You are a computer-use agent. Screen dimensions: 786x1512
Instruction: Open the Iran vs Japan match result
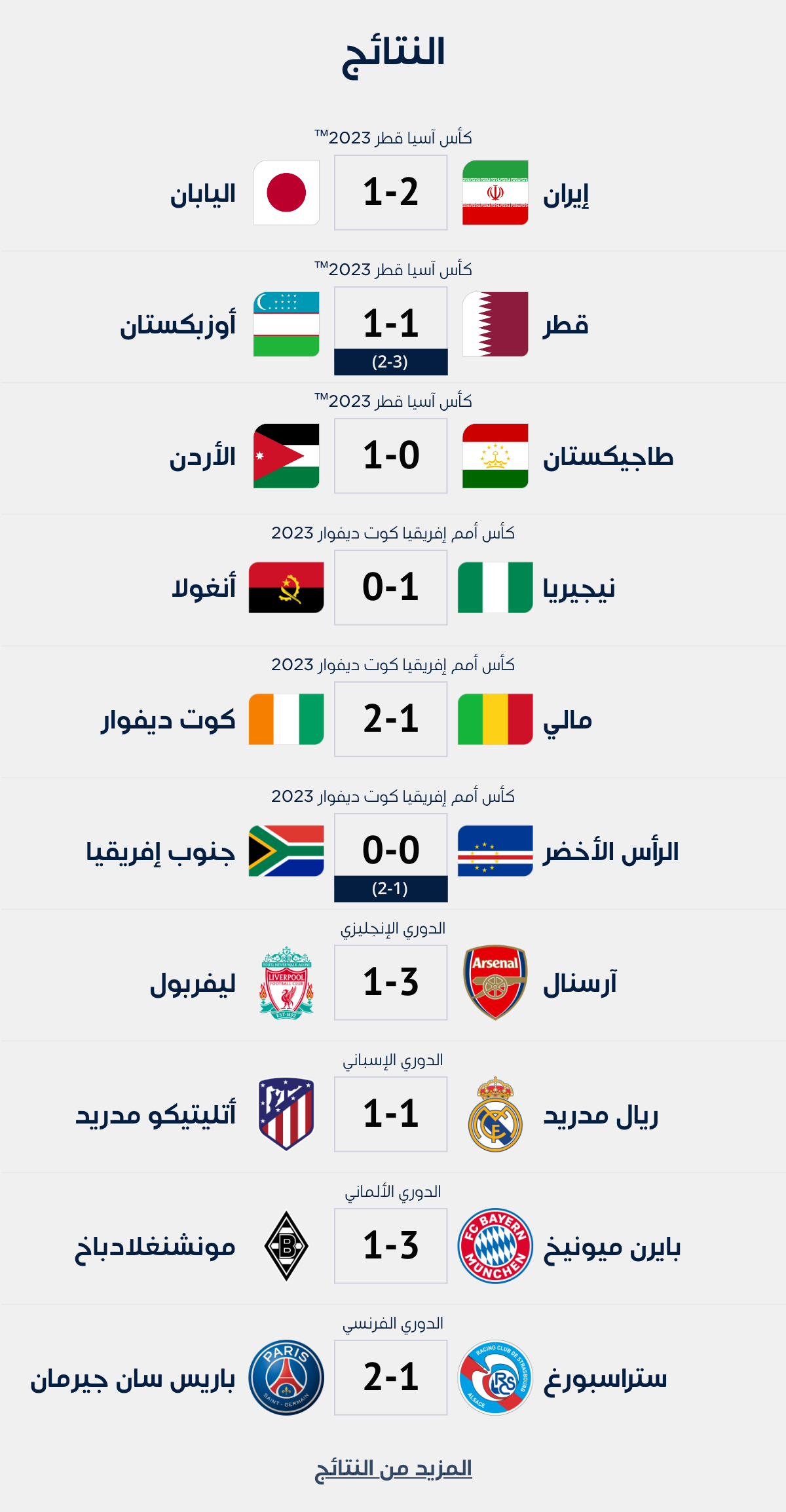pos(391,193)
